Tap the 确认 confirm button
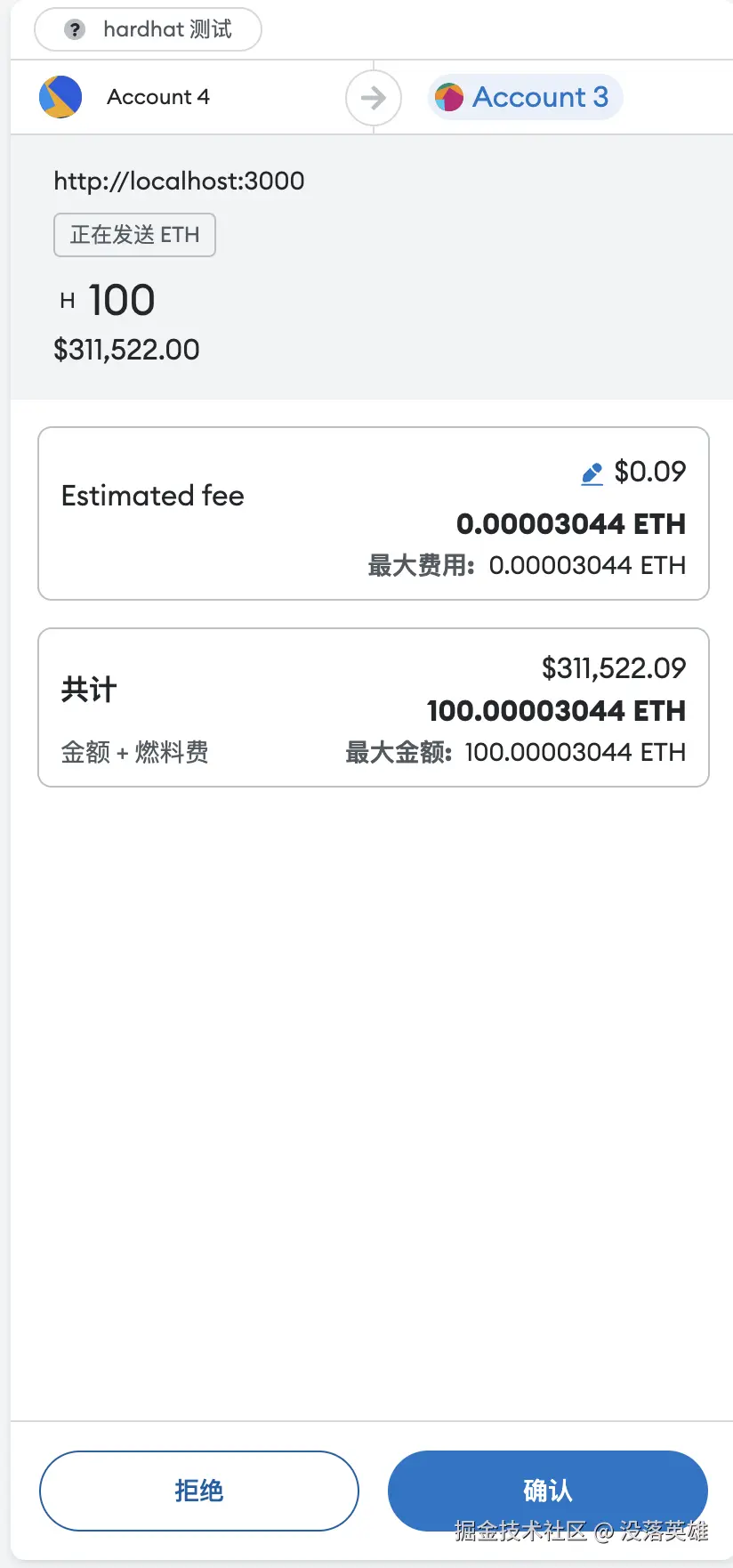This screenshot has height=1568, width=733. (547, 1490)
